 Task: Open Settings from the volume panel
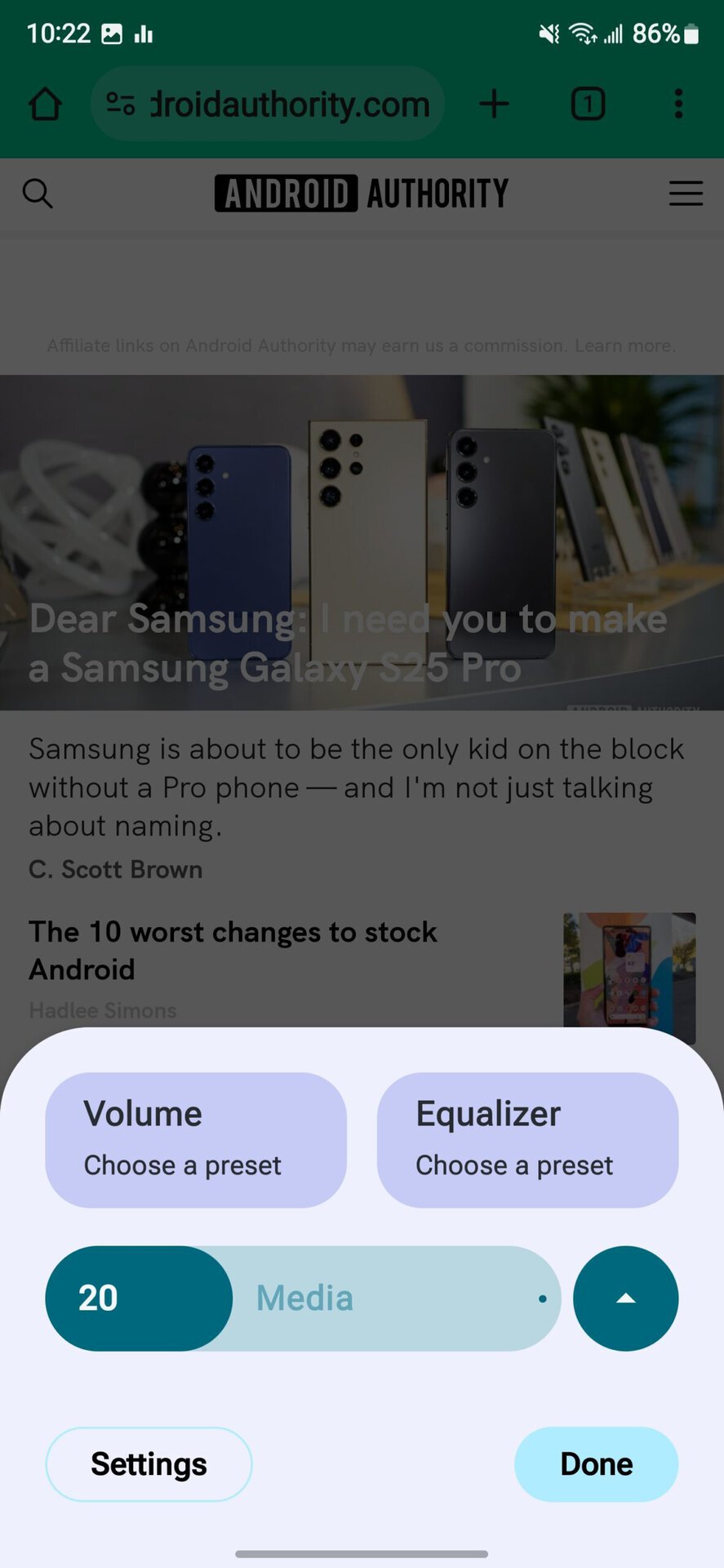pyautogui.click(x=149, y=1463)
